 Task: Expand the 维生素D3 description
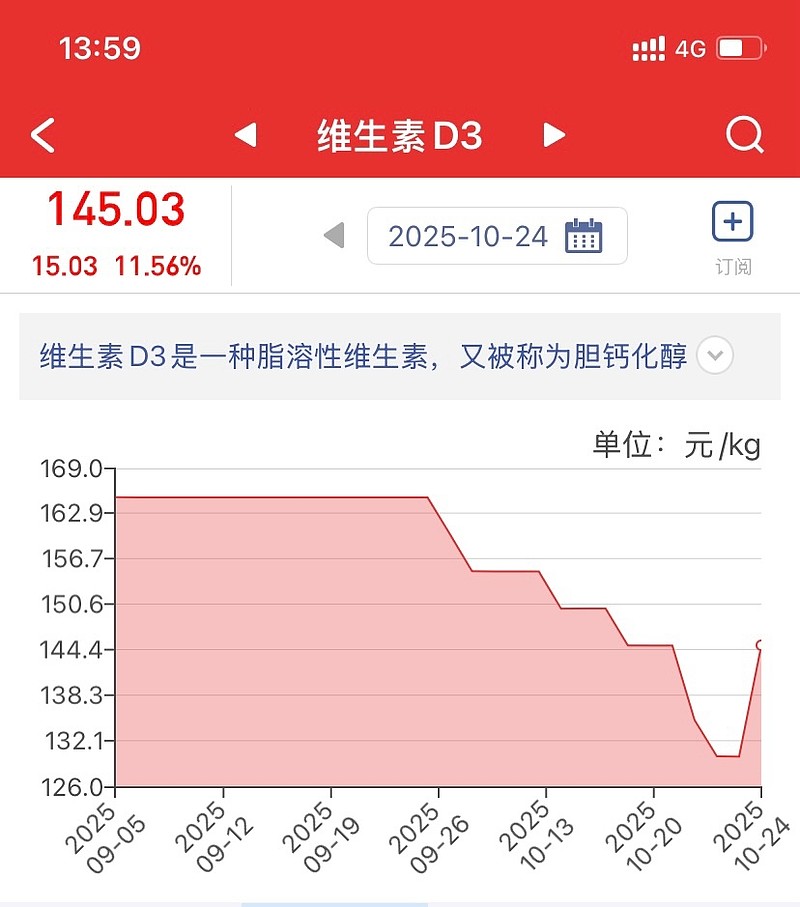[x=715, y=356]
